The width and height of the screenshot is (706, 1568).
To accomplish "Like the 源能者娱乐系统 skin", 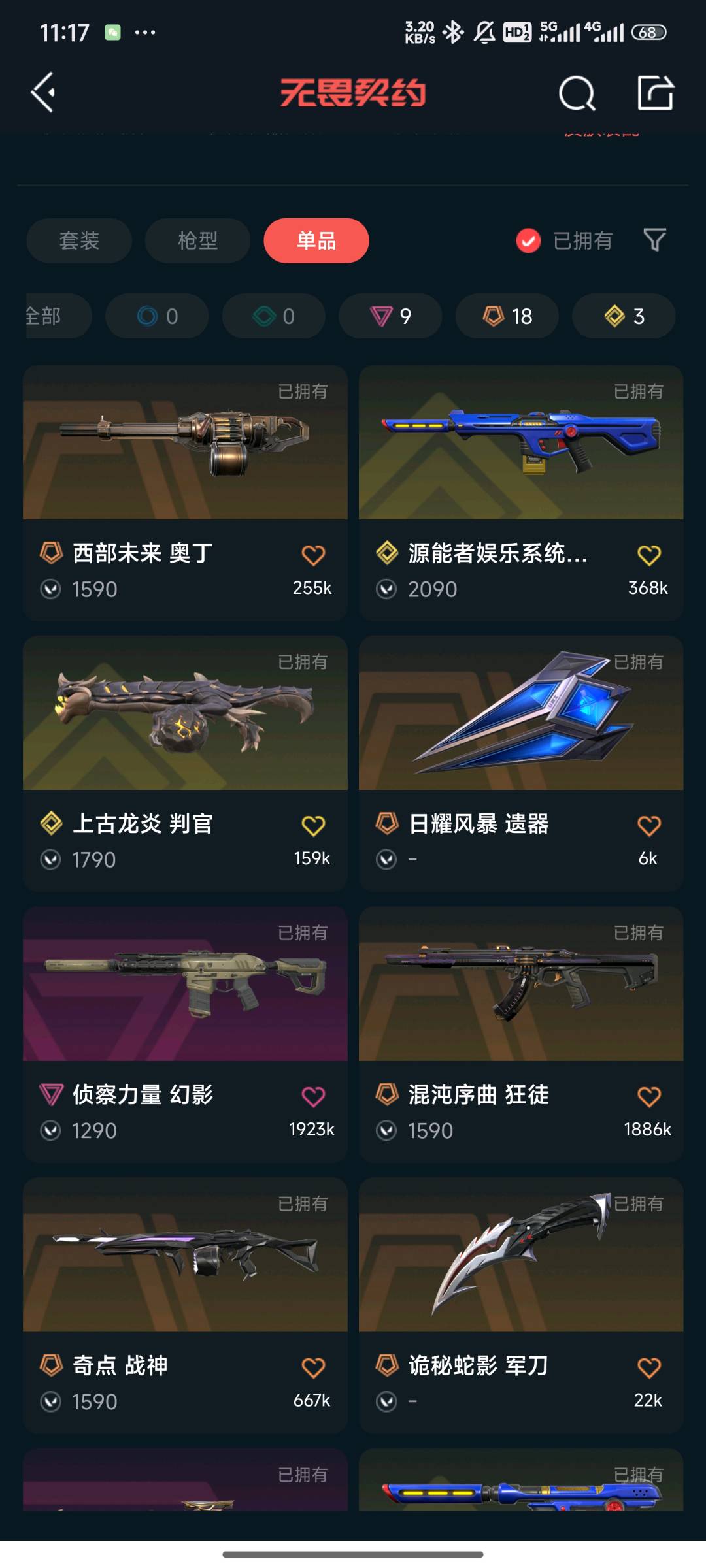I will 649,555.
